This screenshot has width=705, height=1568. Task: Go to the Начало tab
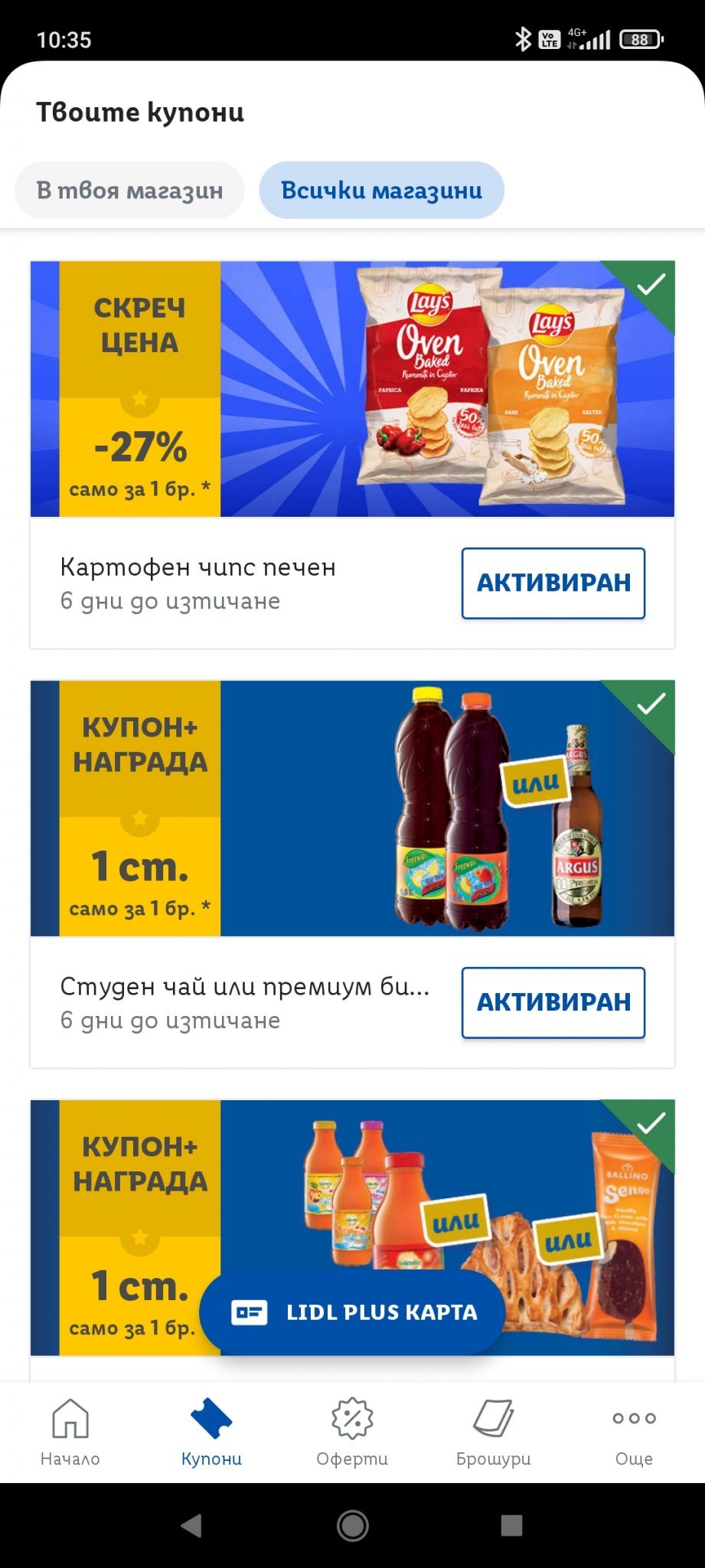pyautogui.click(x=70, y=1432)
